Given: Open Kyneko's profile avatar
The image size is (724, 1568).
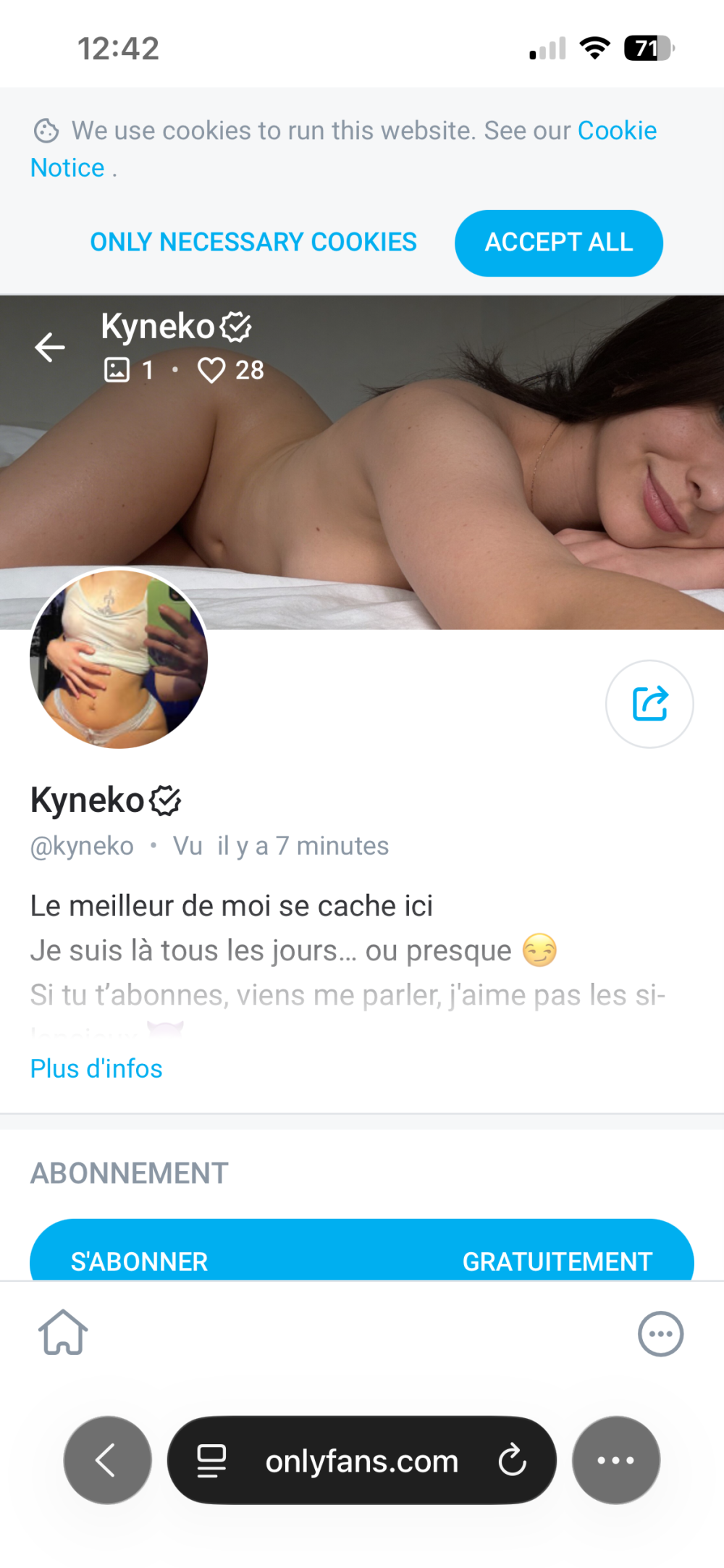Looking at the screenshot, I should tap(119, 658).
